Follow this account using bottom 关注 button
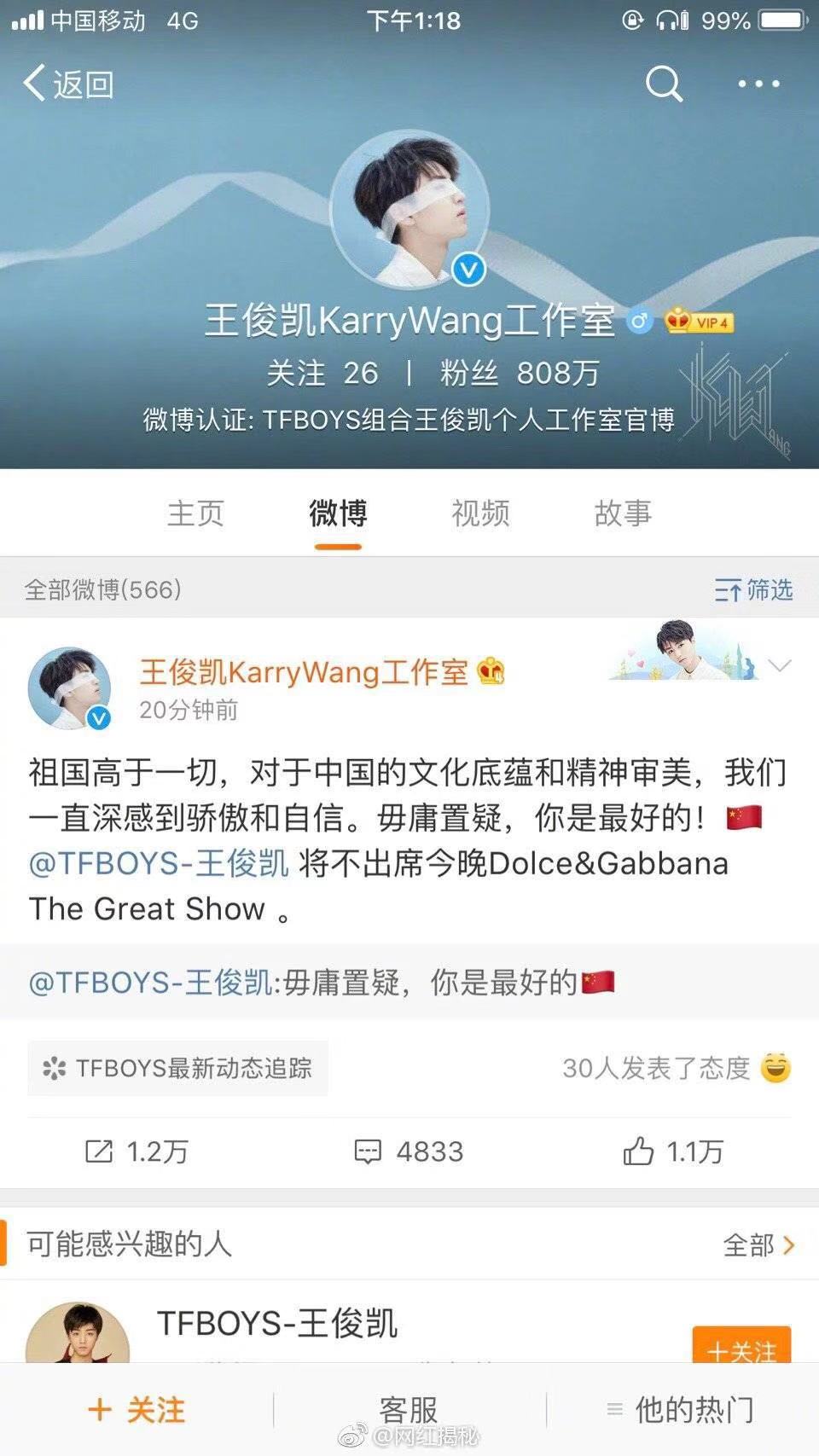Viewport: 819px width, 1456px height. coord(136,1410)
